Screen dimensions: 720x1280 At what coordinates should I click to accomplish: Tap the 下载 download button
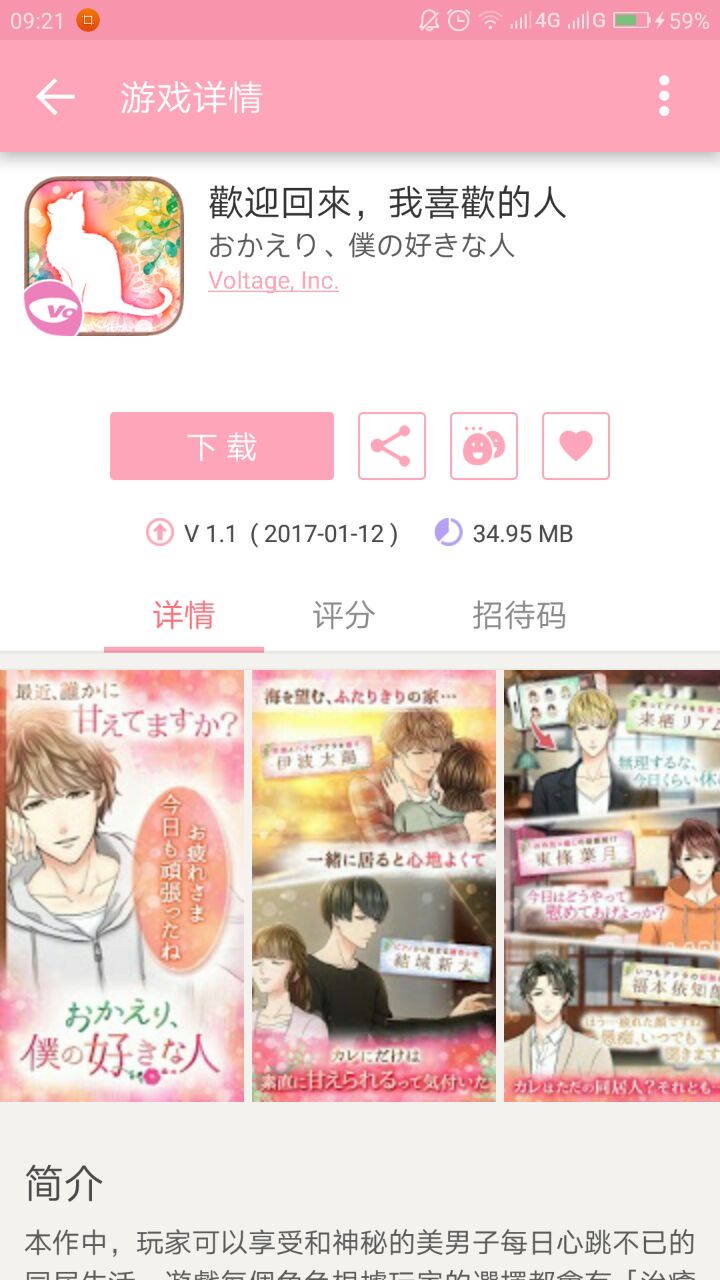222,446
